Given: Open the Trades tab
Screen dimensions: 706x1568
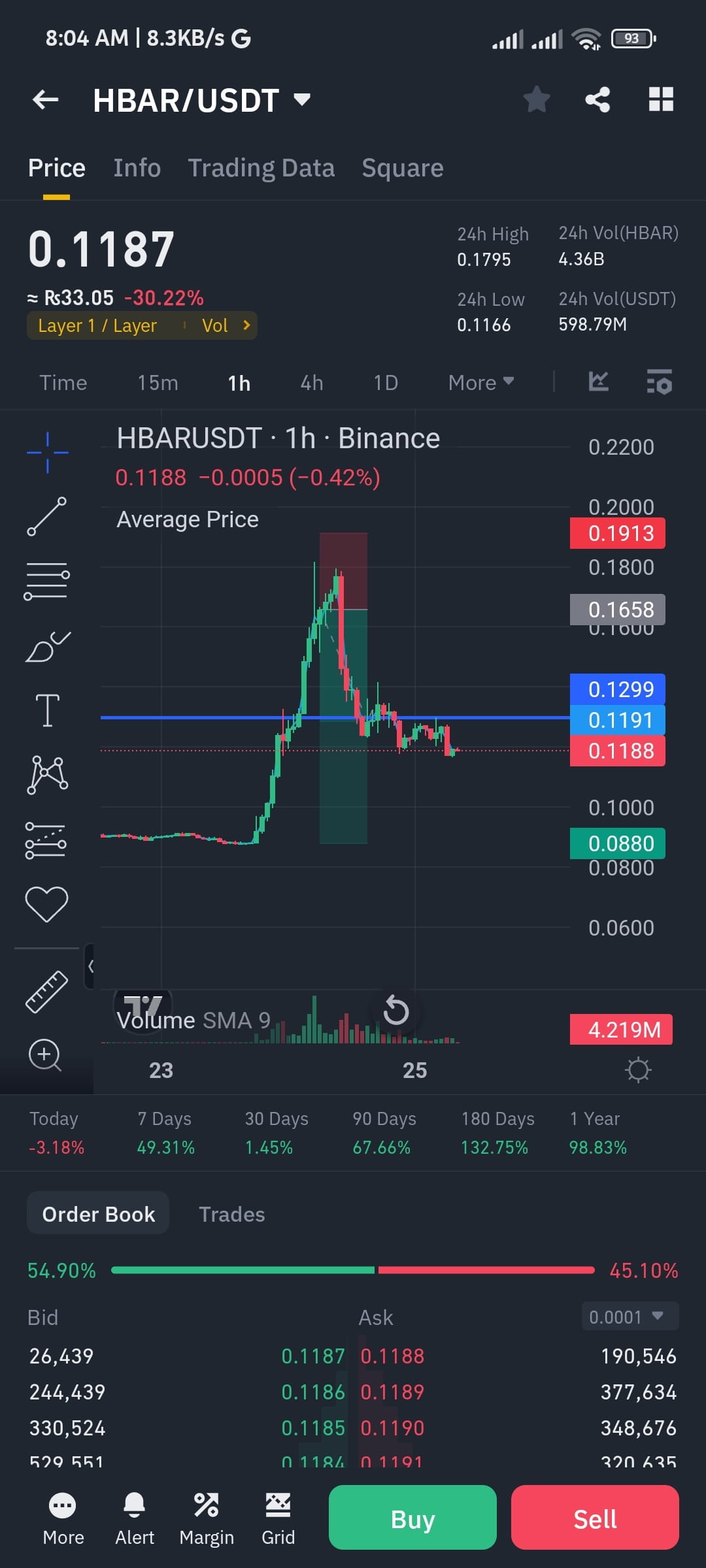Looking at the screenshot, I should click(232, 1214).
